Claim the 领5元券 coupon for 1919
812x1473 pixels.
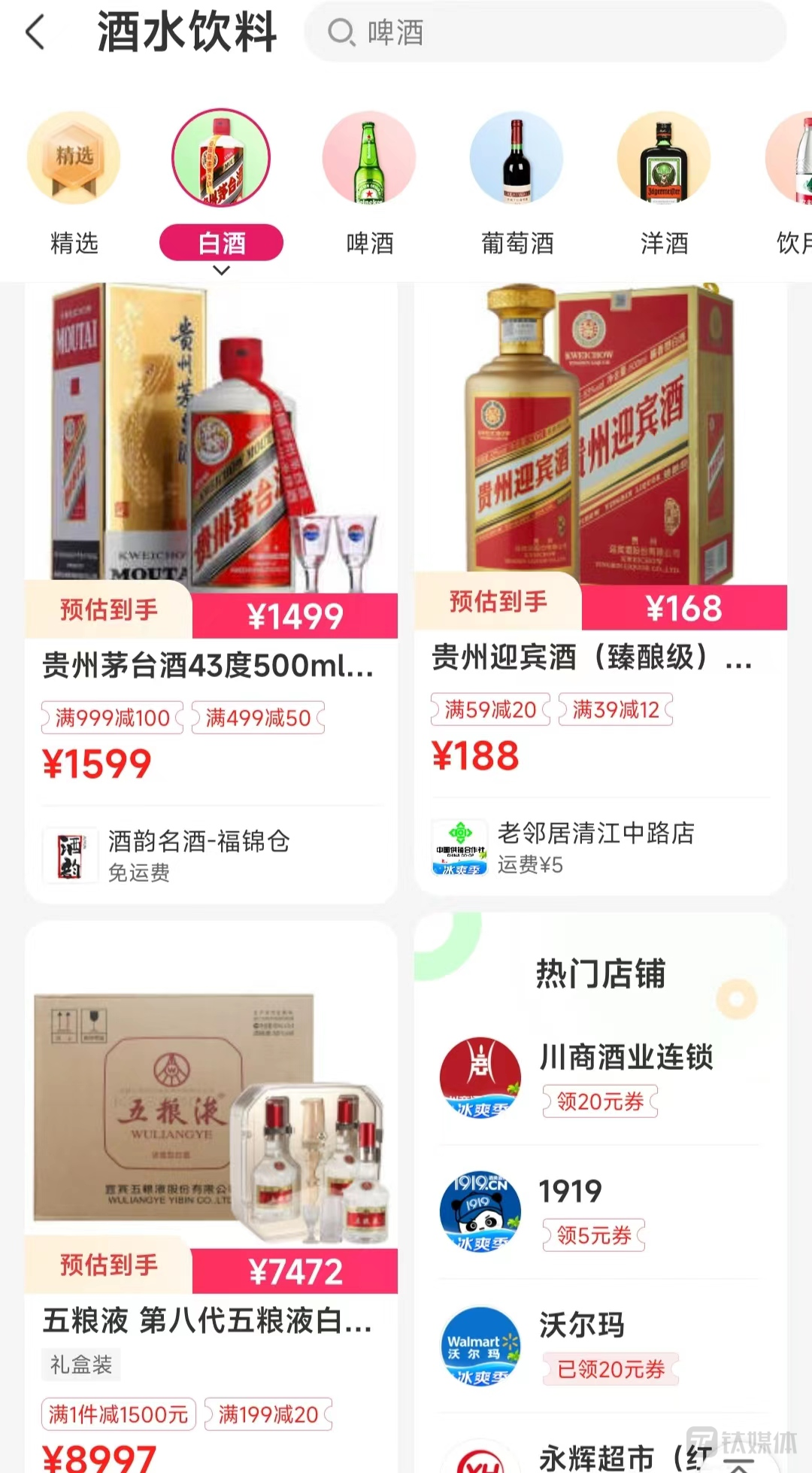(x=593, y=1237)
